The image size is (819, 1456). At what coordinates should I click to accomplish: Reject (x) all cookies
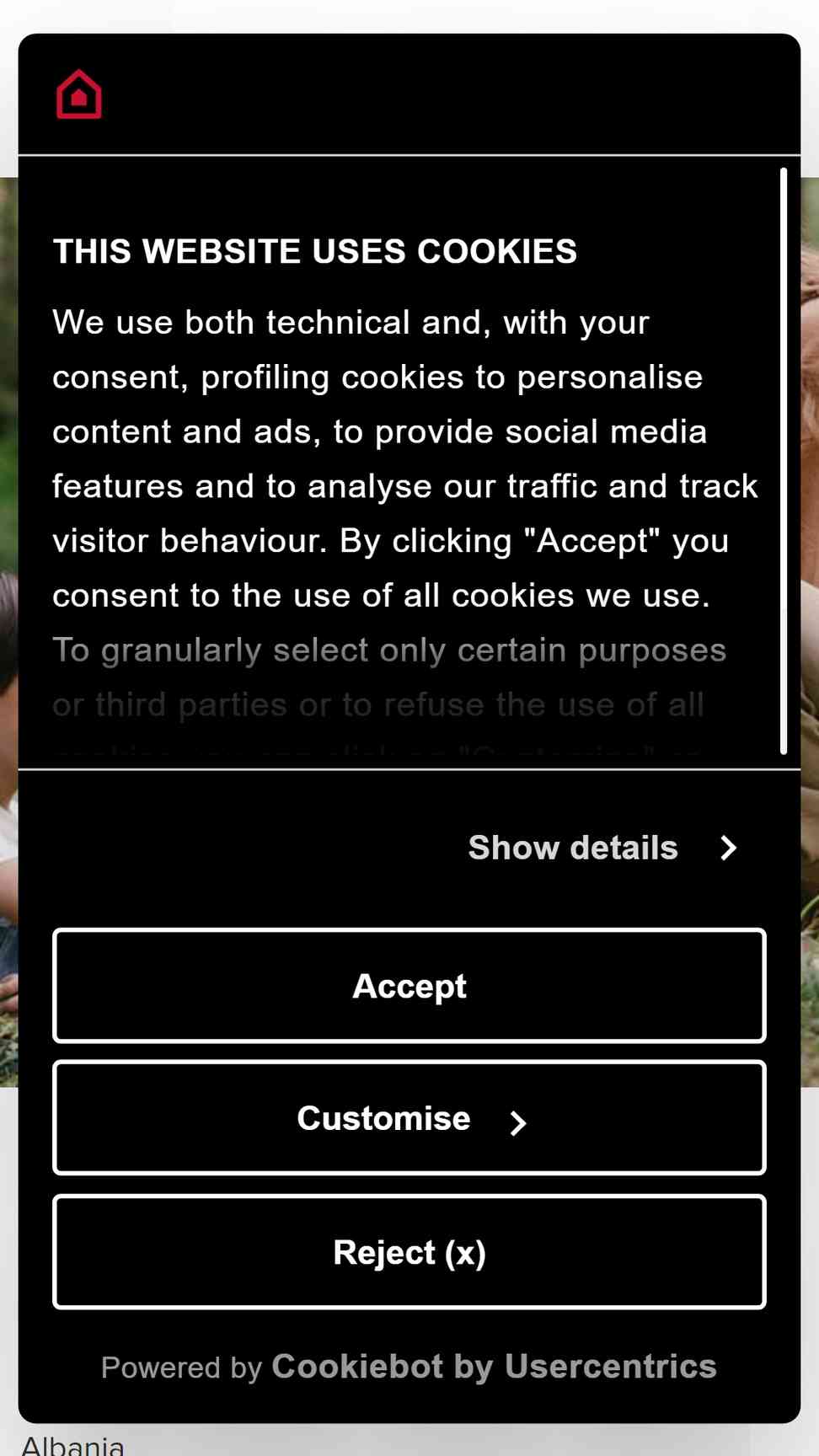(409, 1252)
